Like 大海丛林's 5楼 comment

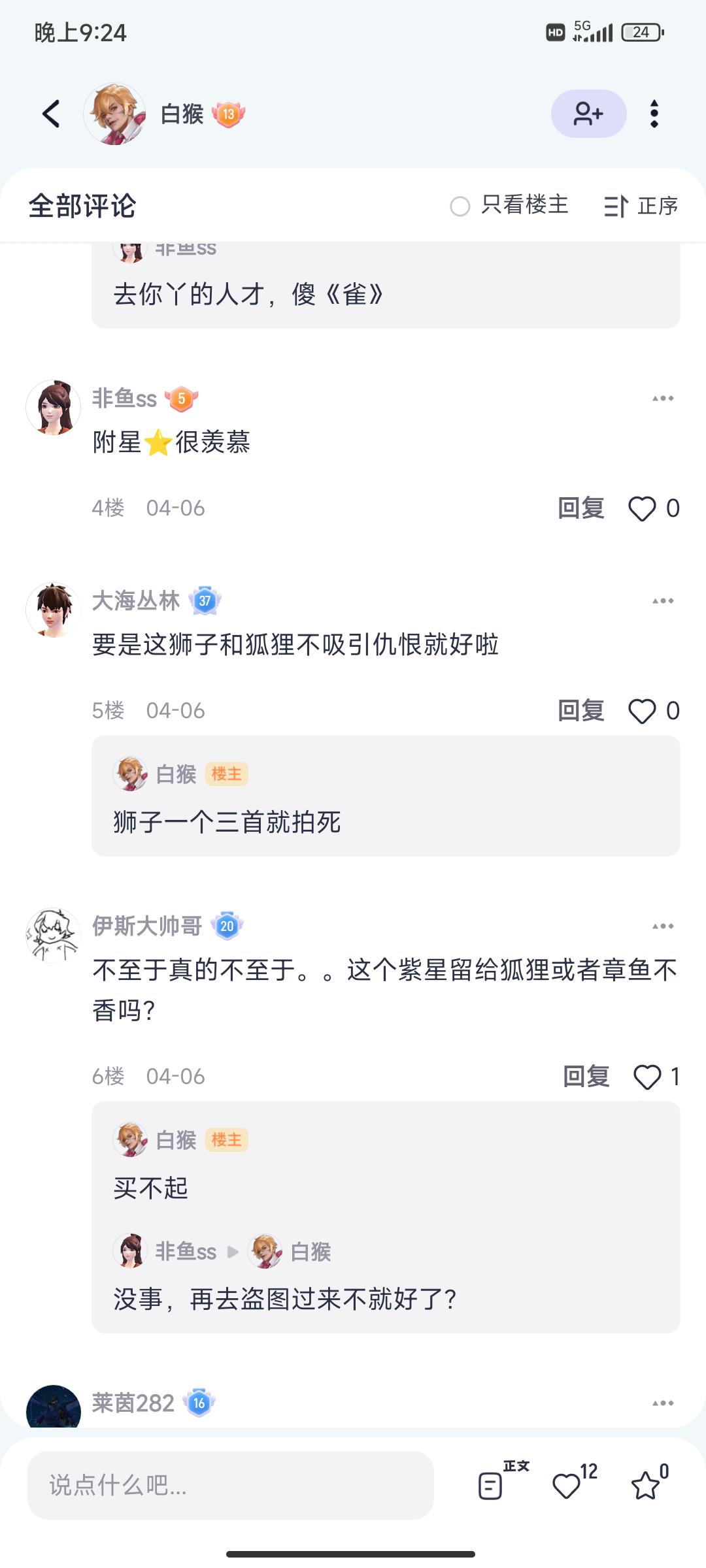coord(642,711)
